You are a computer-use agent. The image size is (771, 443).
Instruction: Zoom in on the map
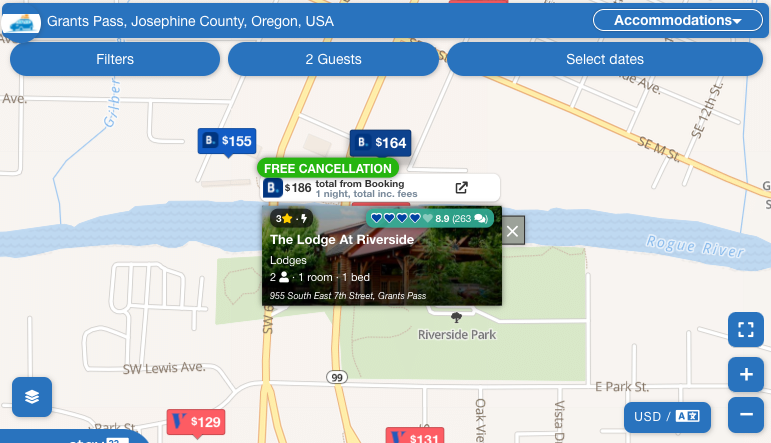(745, 376)
